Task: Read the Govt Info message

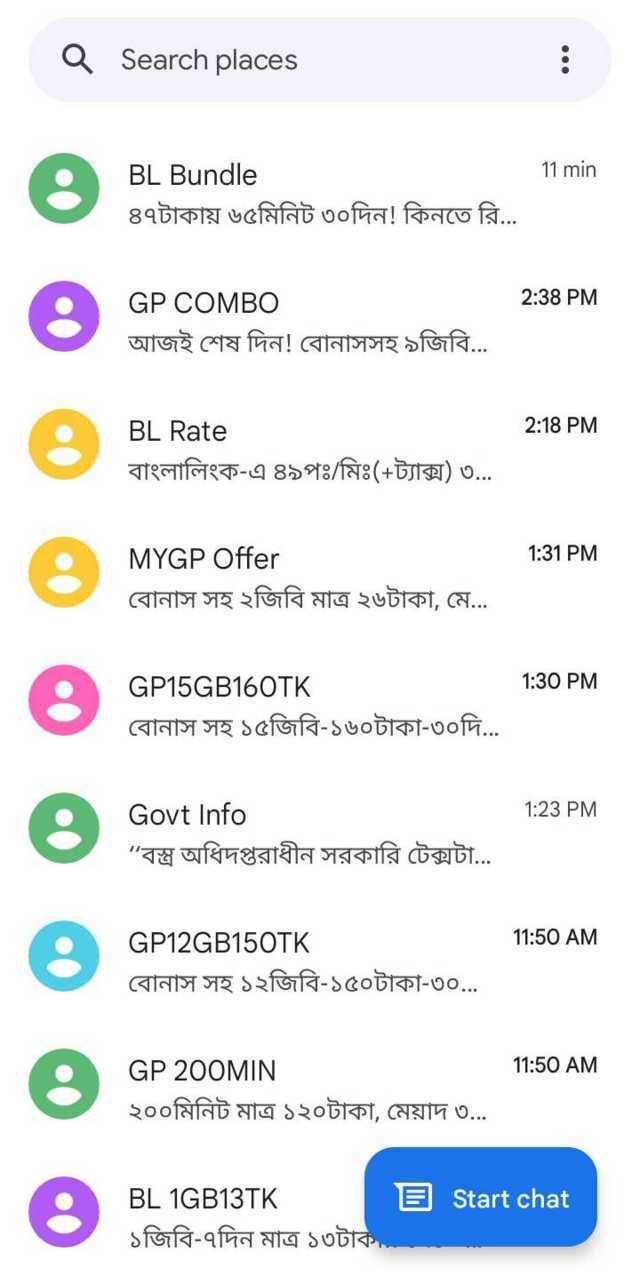Action: pos(320,834)
